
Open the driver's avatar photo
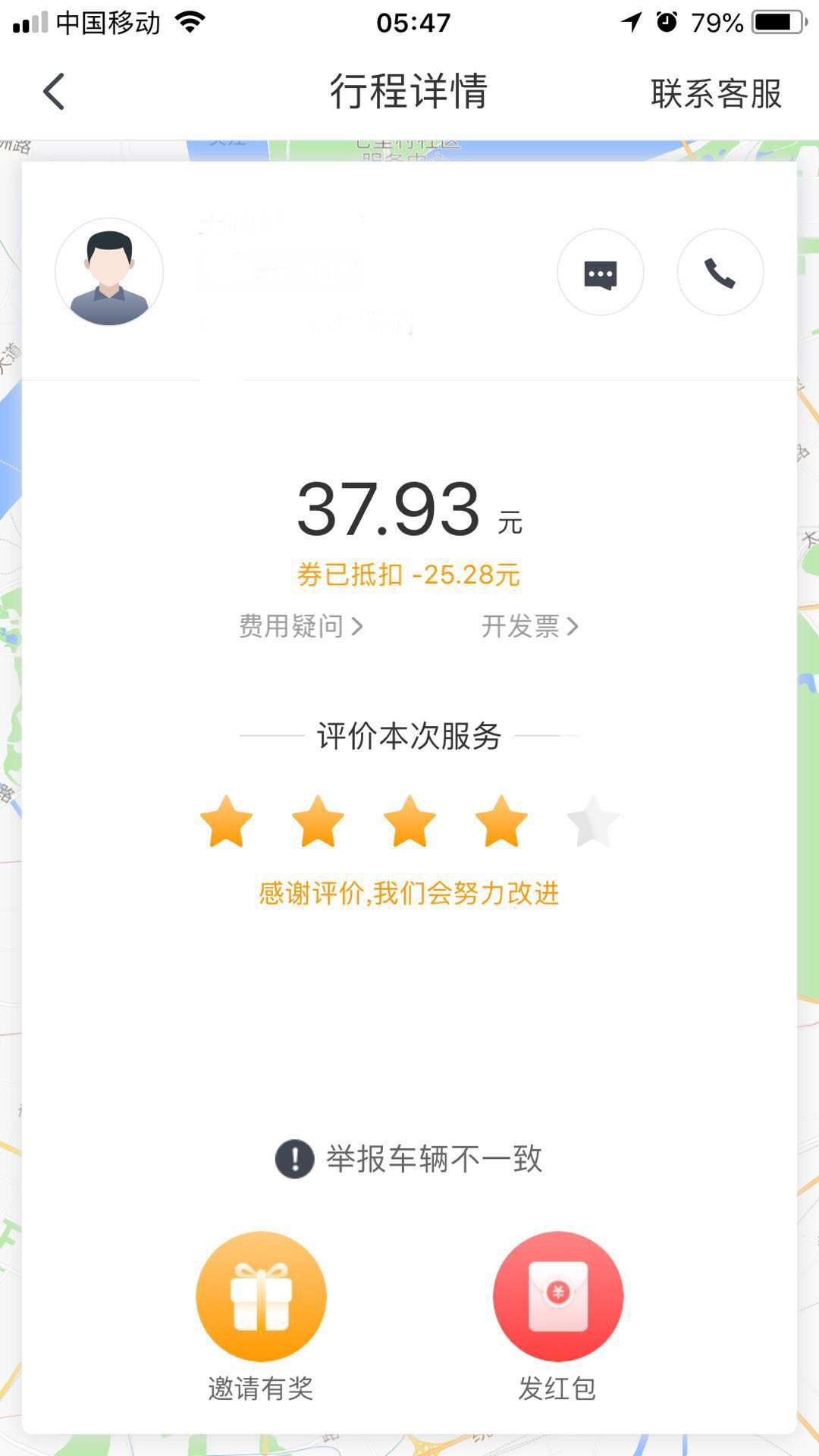pyautogui.click(x=109, y=273)
